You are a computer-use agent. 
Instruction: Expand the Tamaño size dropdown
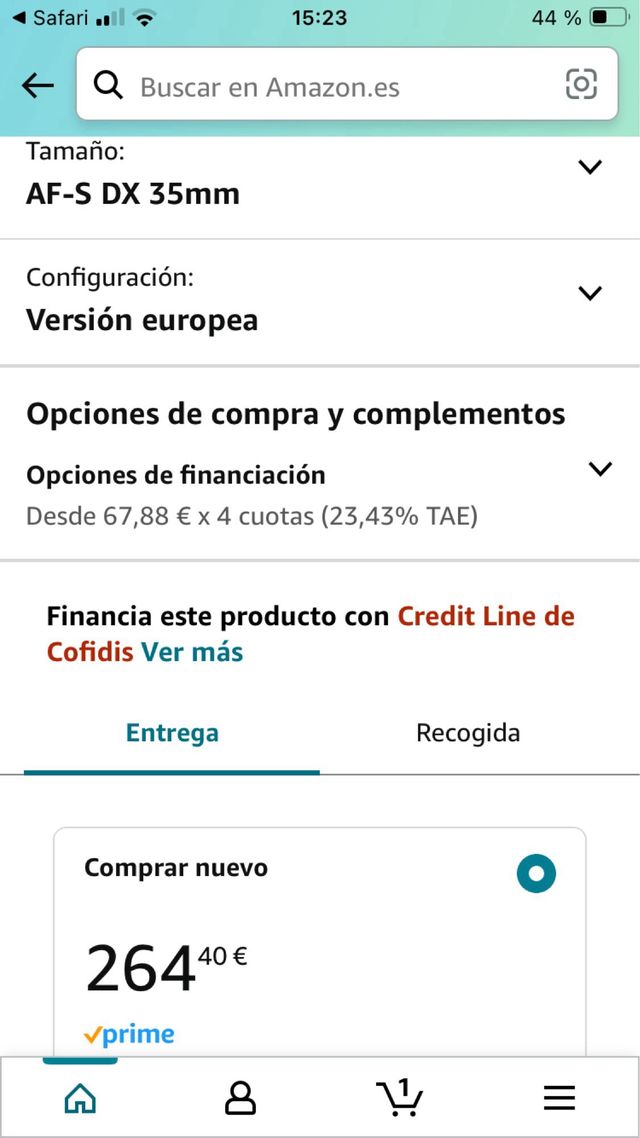click(x=591, y=167)
